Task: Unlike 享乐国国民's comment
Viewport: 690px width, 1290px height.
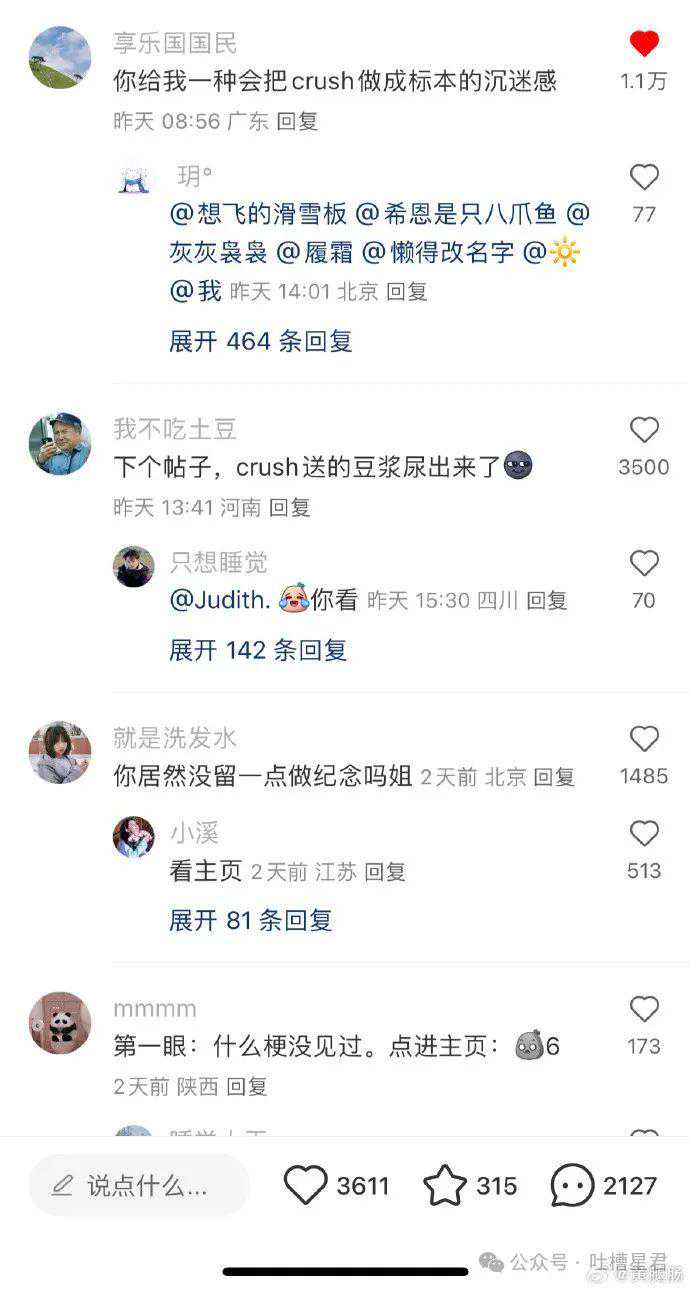Action: click(644, 44)
